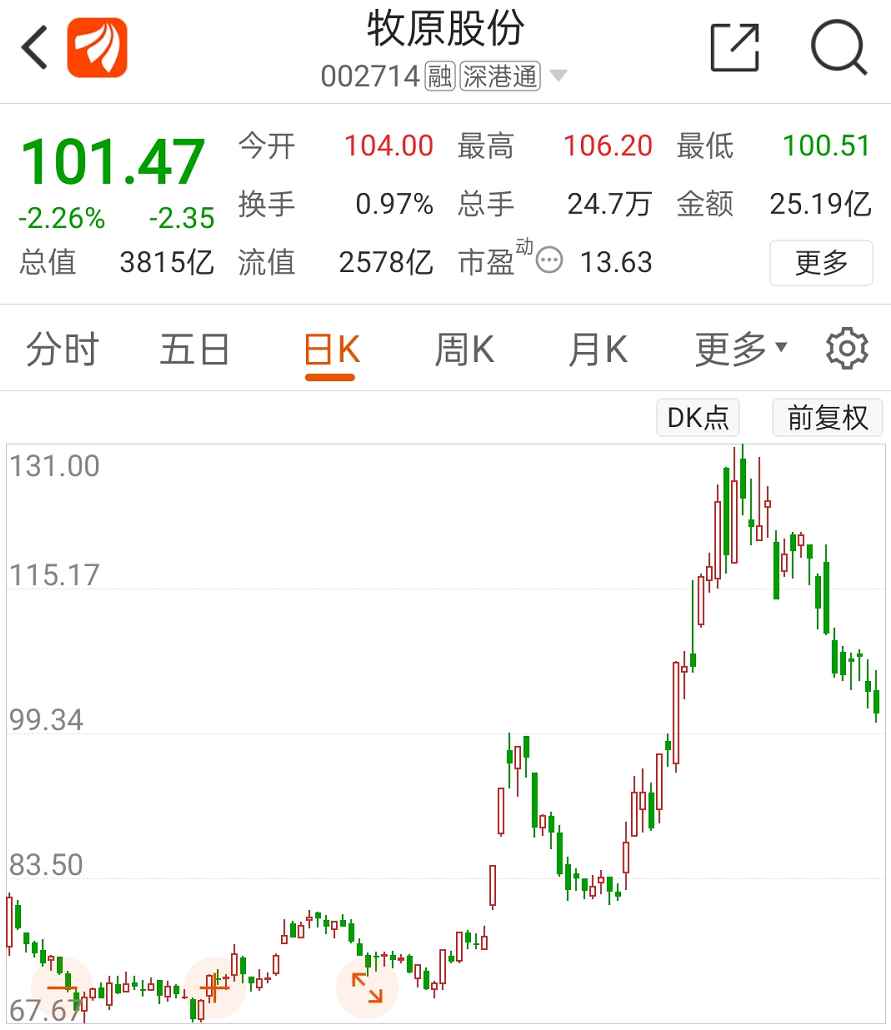Image resolution: width=891 pixels, height=1030 pixels.
Task: Switch to the 分时 chart tab
Action: pos(62,350)
